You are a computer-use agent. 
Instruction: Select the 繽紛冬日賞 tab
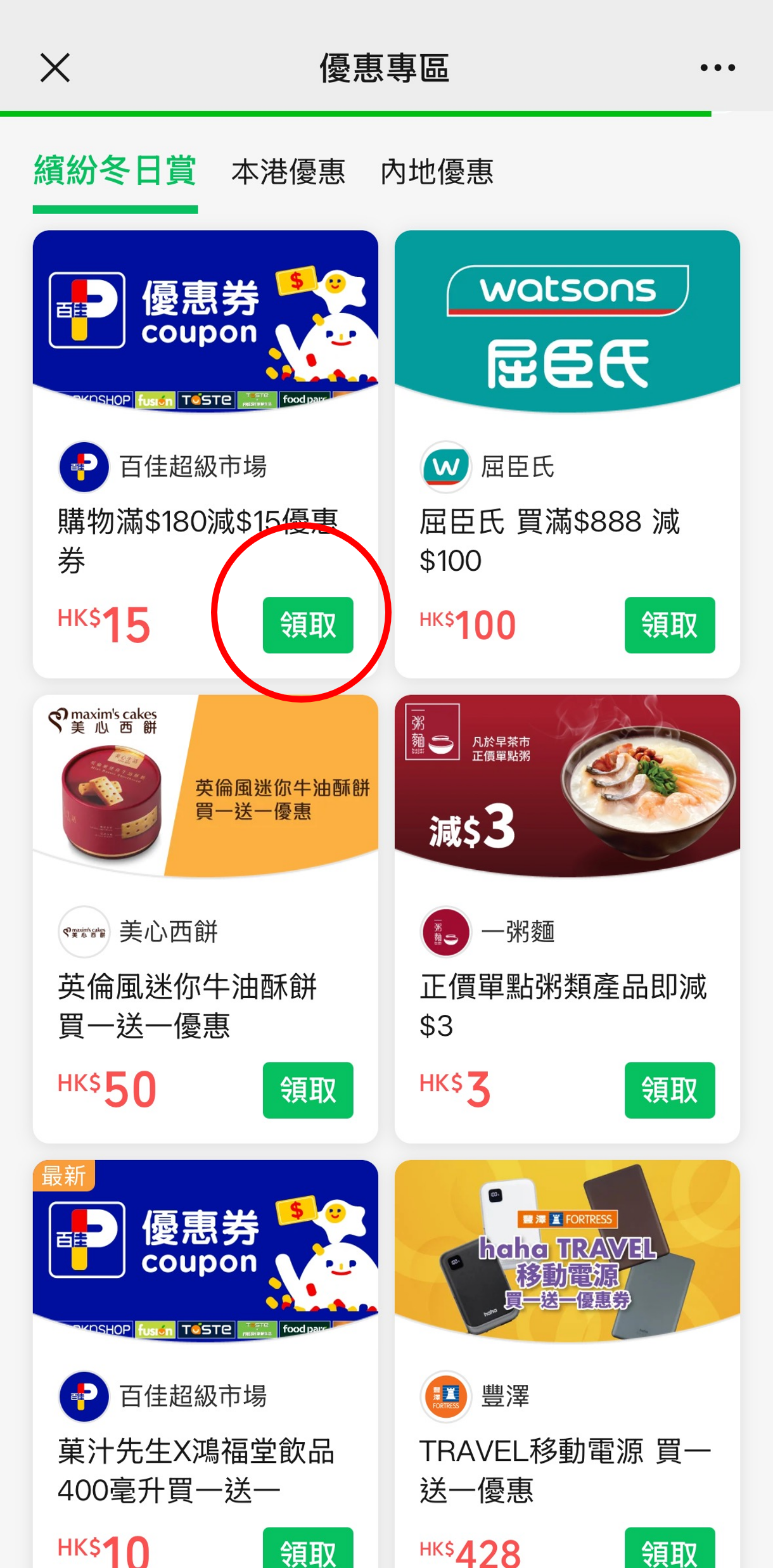click(115, 172)
